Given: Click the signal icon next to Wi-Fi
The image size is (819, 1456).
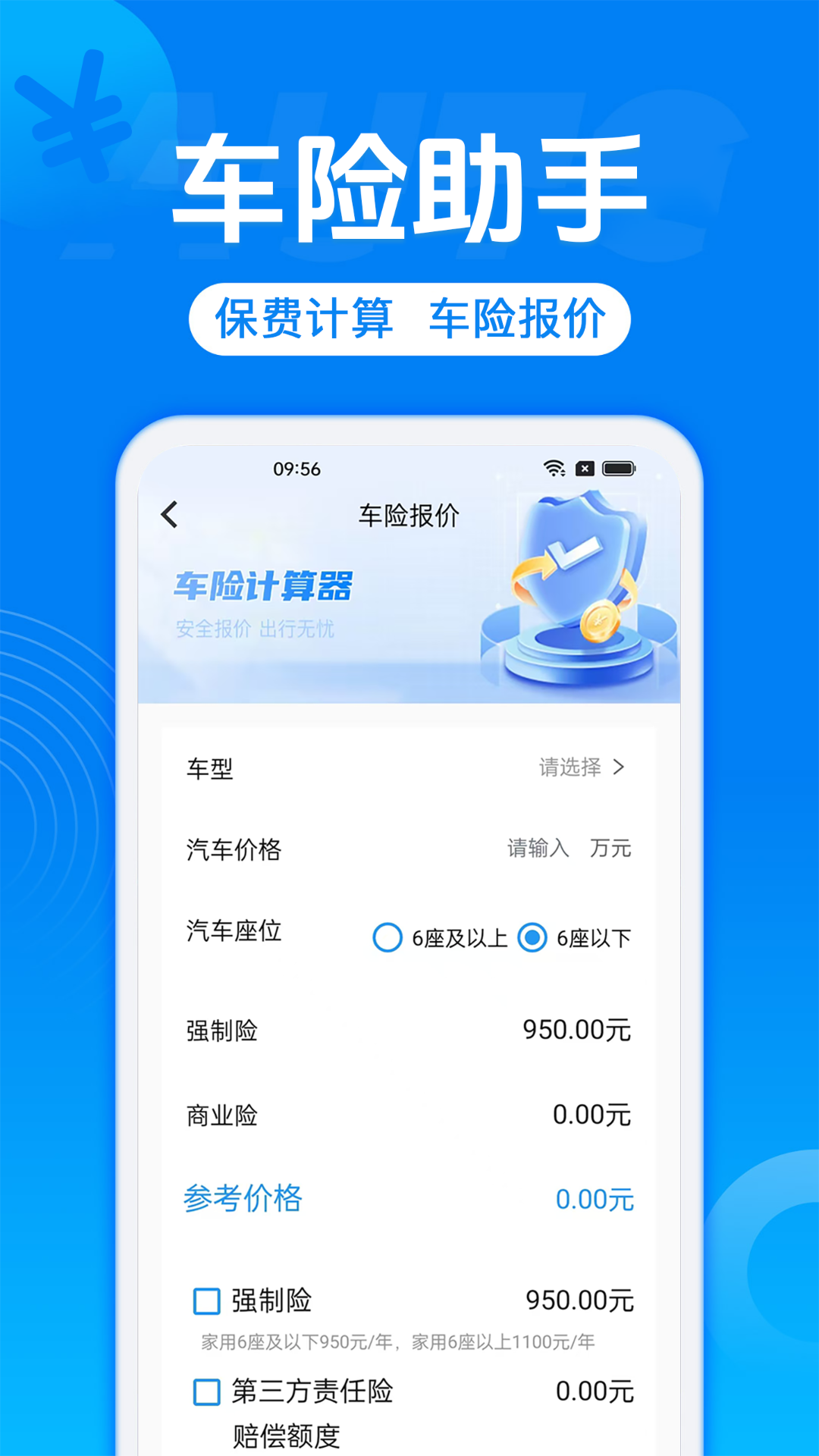Looking at the screenshot, I should click(584, 469).
